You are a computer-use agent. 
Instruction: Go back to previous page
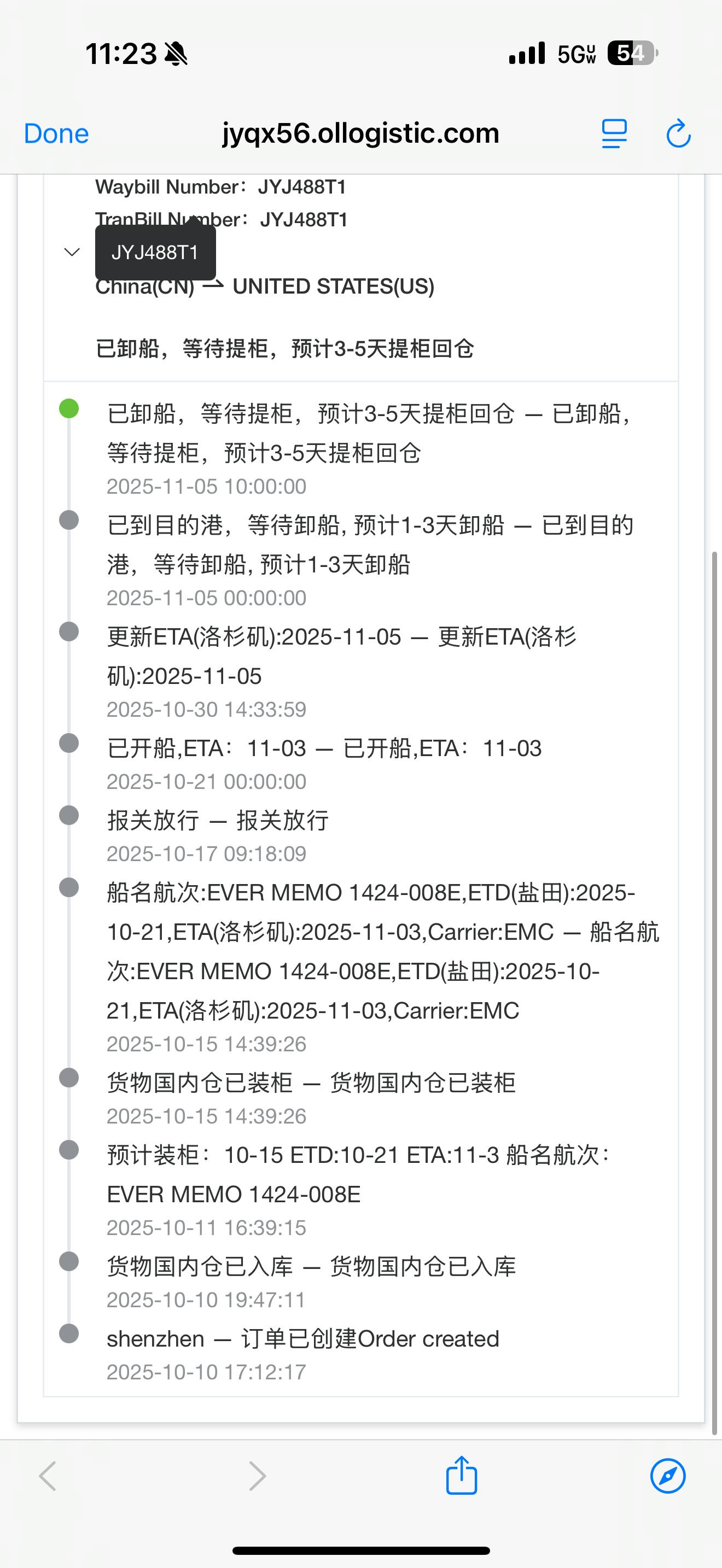[x=48, y=1476]
